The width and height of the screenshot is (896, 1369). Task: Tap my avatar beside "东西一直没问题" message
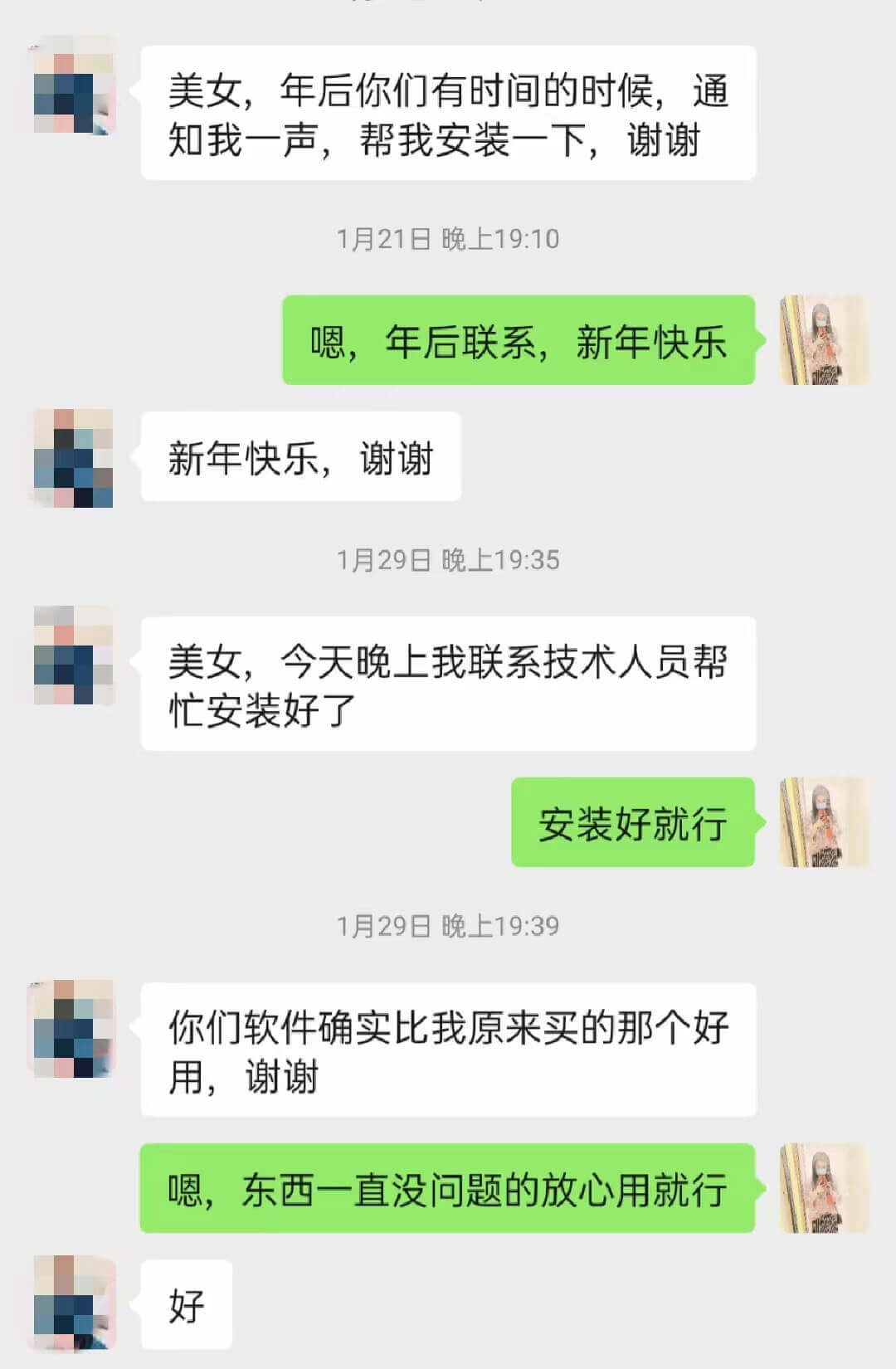point(823,1188)
